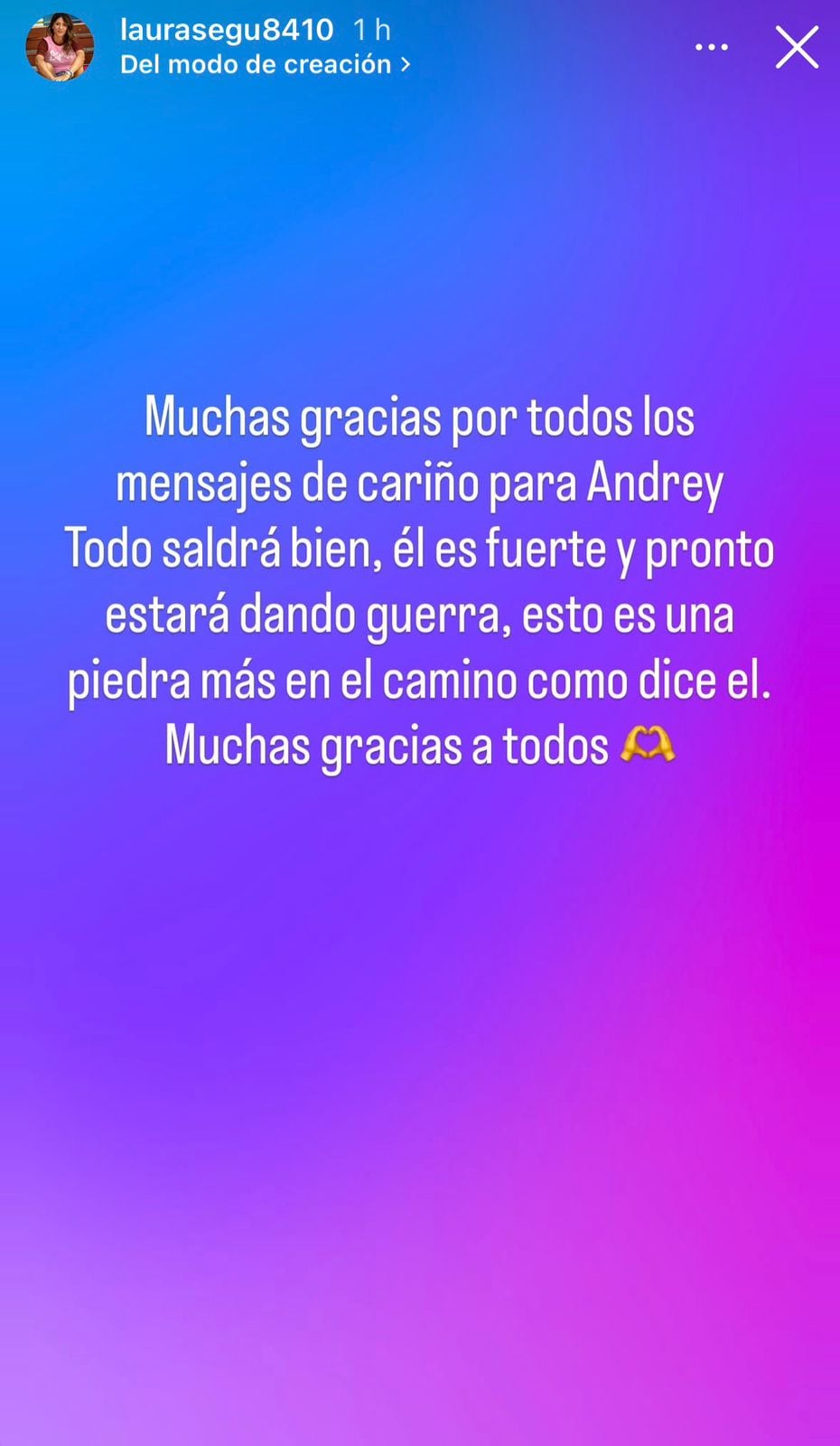This screenshot has width=840, height=1446.
Task: Tap the laurasegu8410 username
Action: pyautogui.click(x=227, y=30)
